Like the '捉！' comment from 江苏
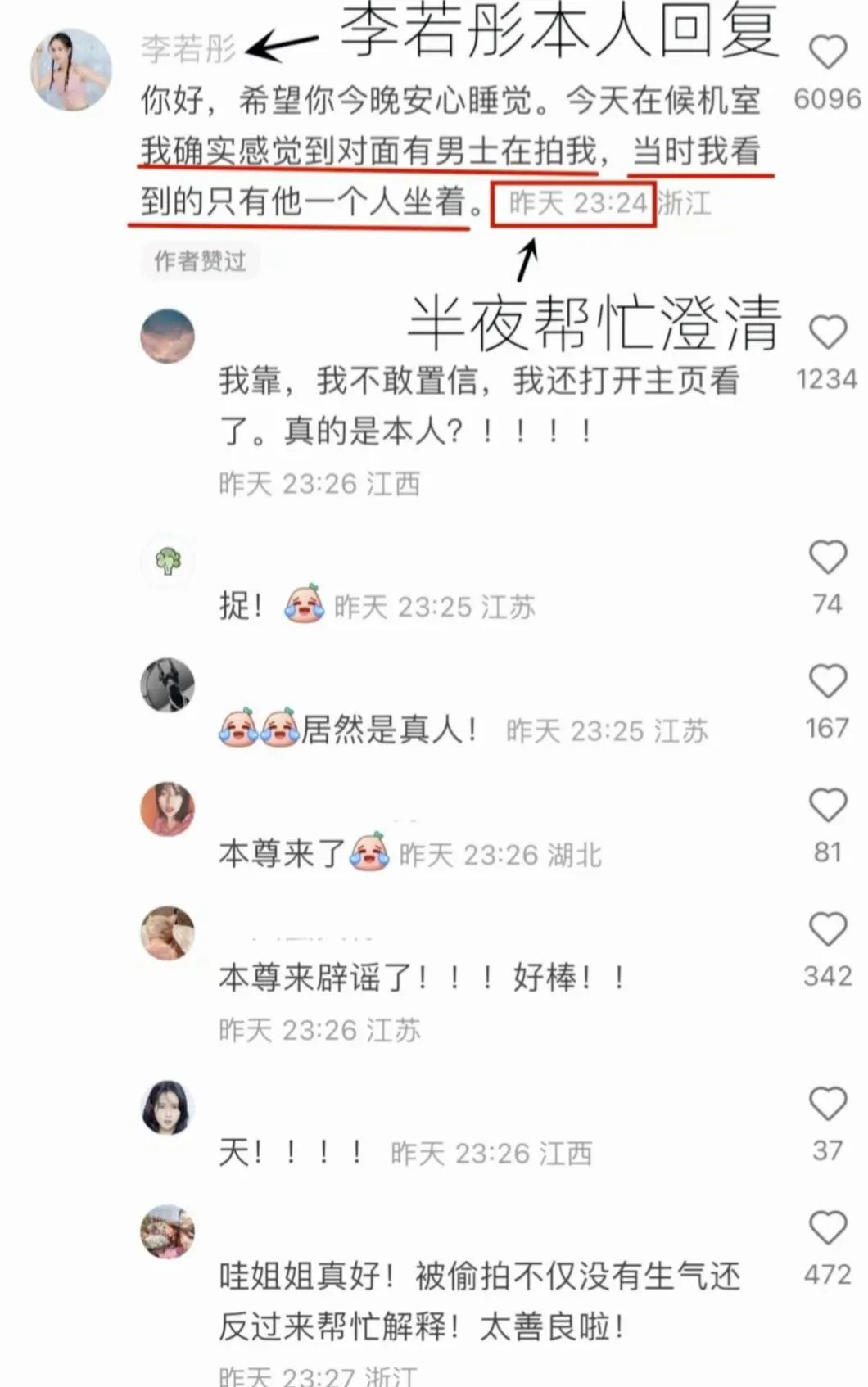 [x=827, y=558]
